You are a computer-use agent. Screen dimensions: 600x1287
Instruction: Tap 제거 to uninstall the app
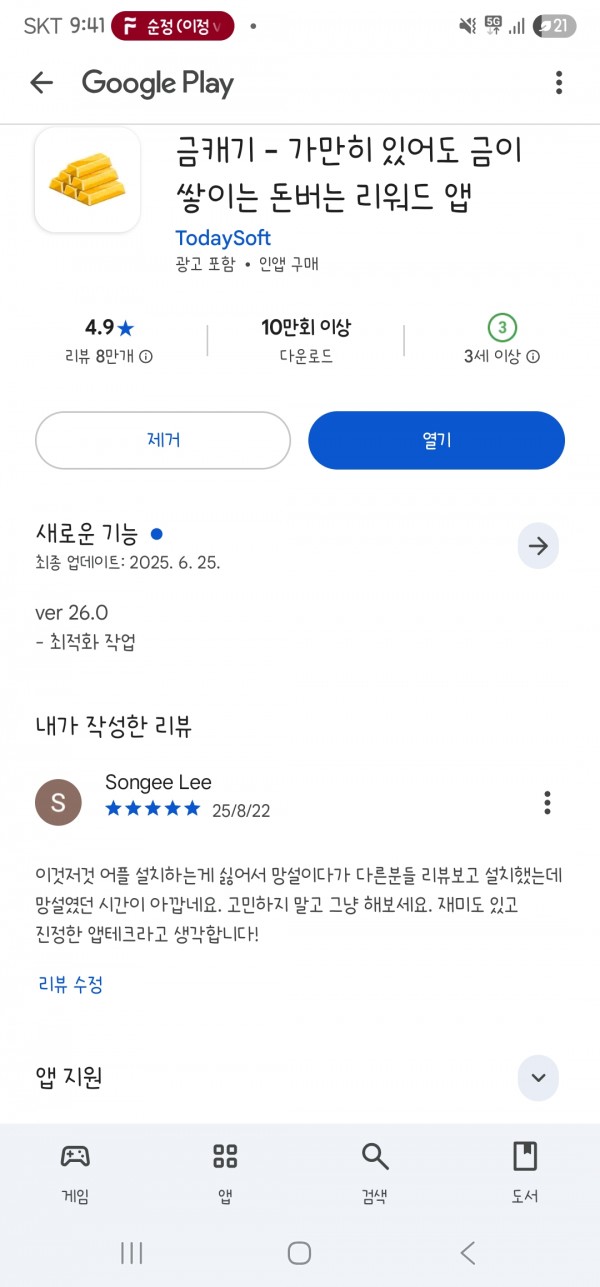pyautogui.click(x=163, y=440)
